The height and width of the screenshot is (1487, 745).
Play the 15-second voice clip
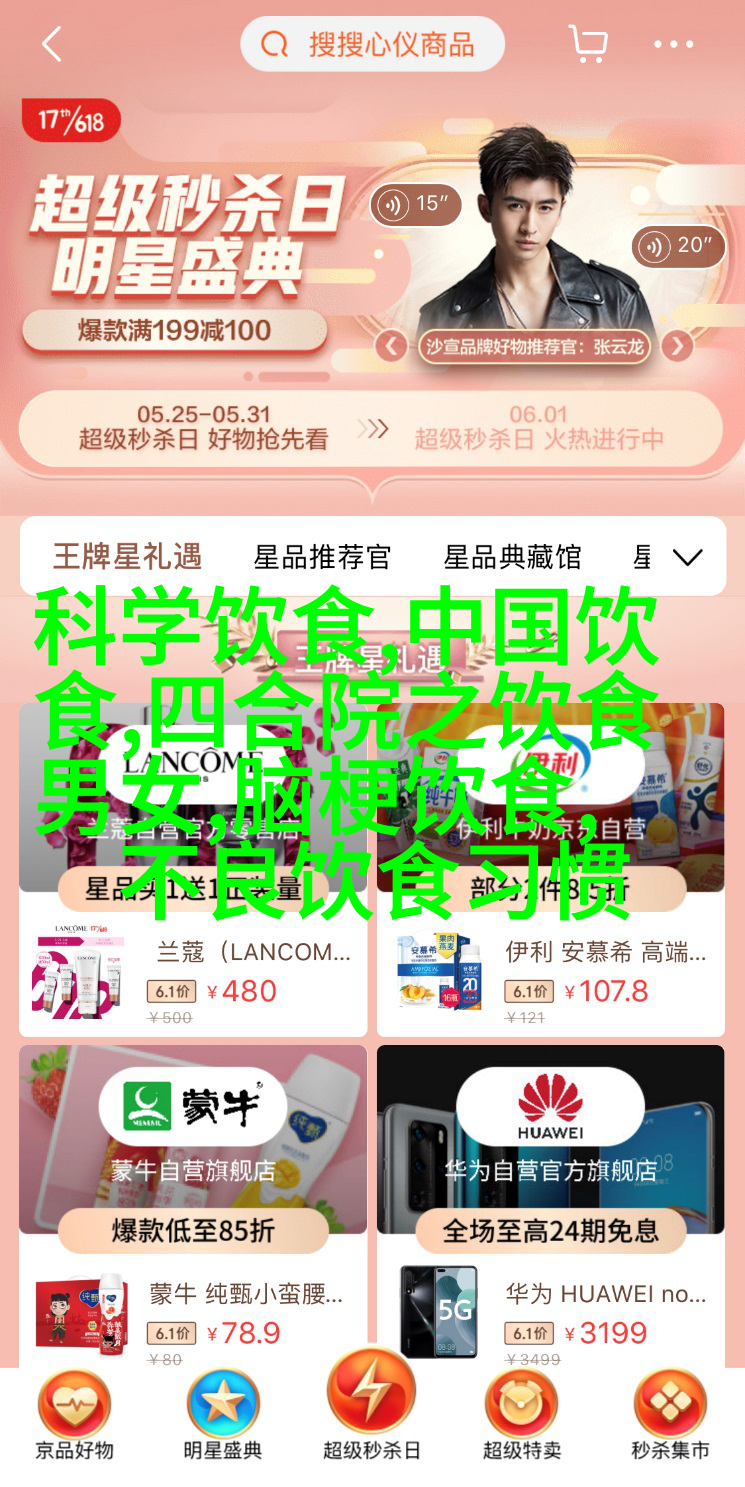tap(416, 204)
